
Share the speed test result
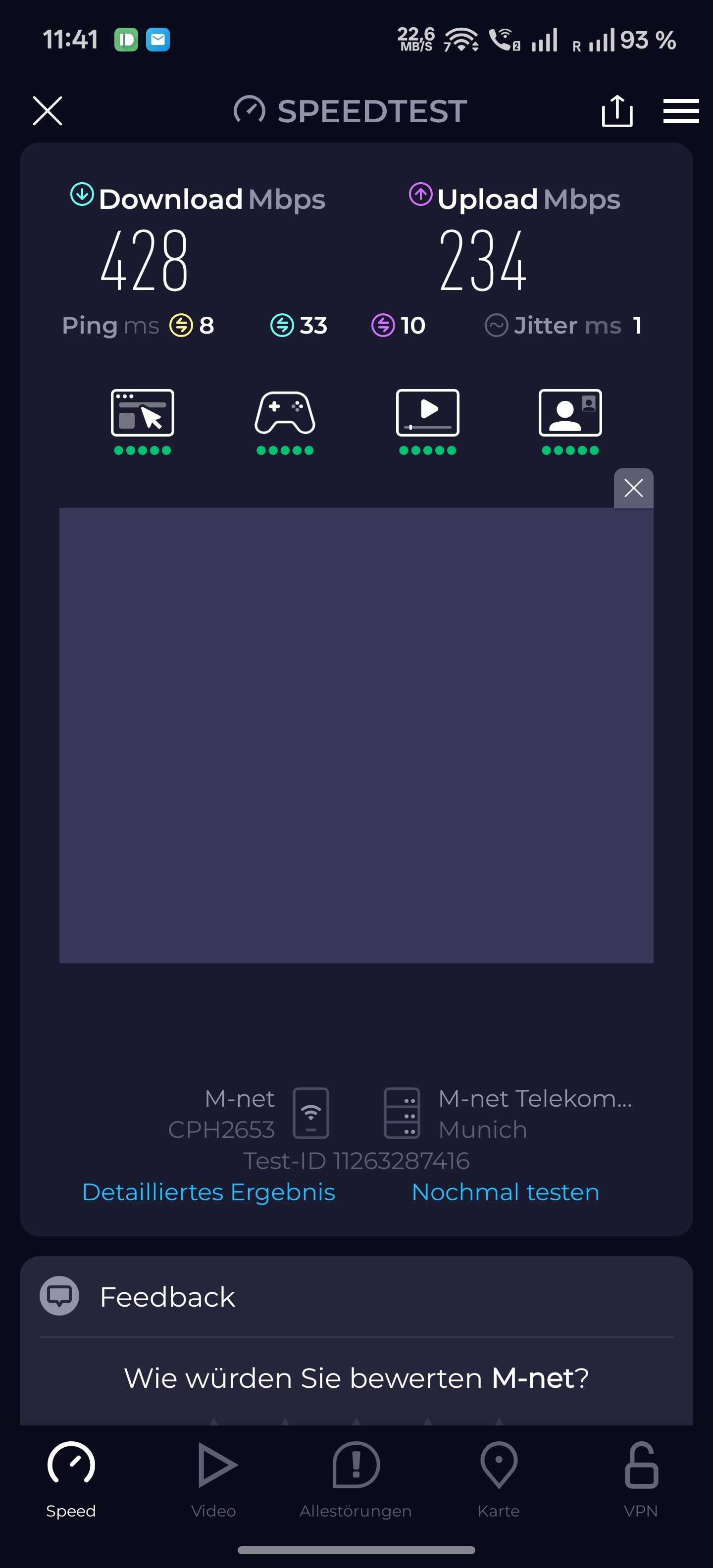pyautogui.click(x=617, y=111)
